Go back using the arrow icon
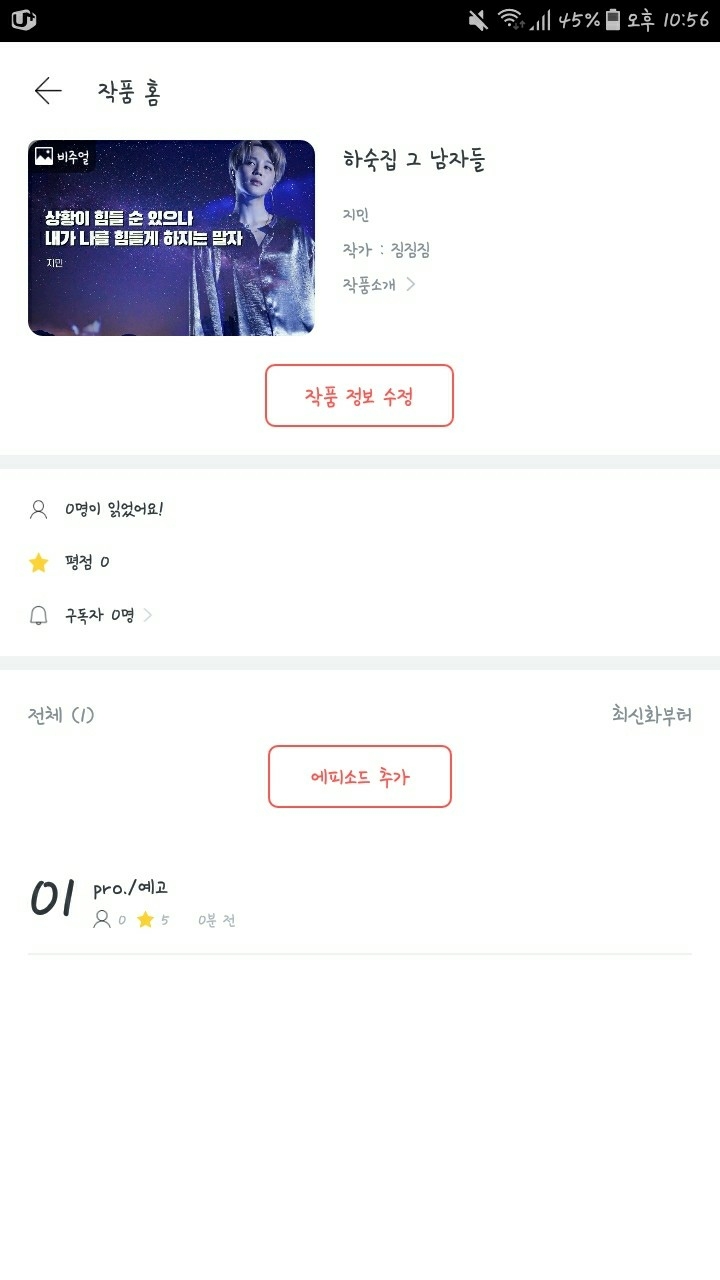Image resolution: width=720 pixels, height=1280 pixels. (47, 91)
